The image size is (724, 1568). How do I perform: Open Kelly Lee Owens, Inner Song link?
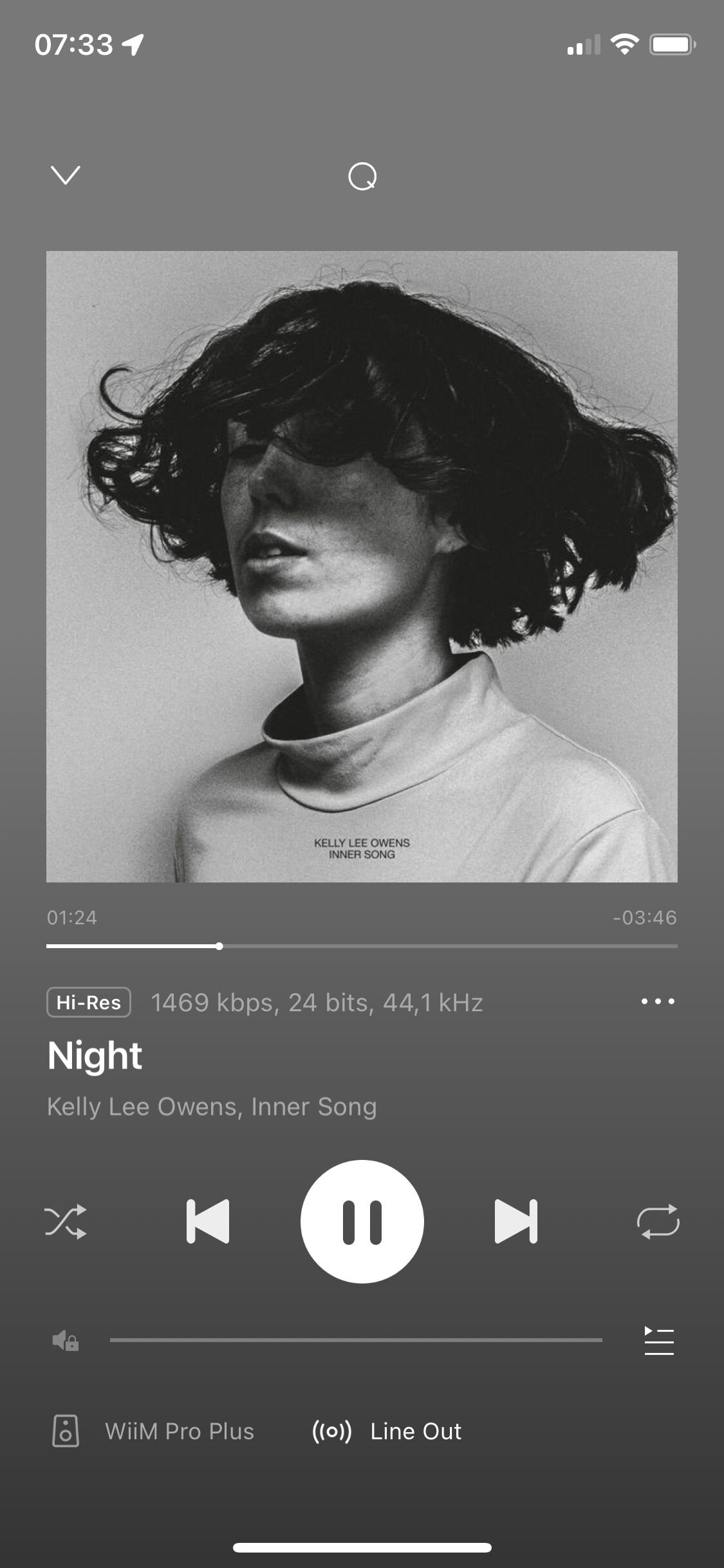[x=212, y=1106]
